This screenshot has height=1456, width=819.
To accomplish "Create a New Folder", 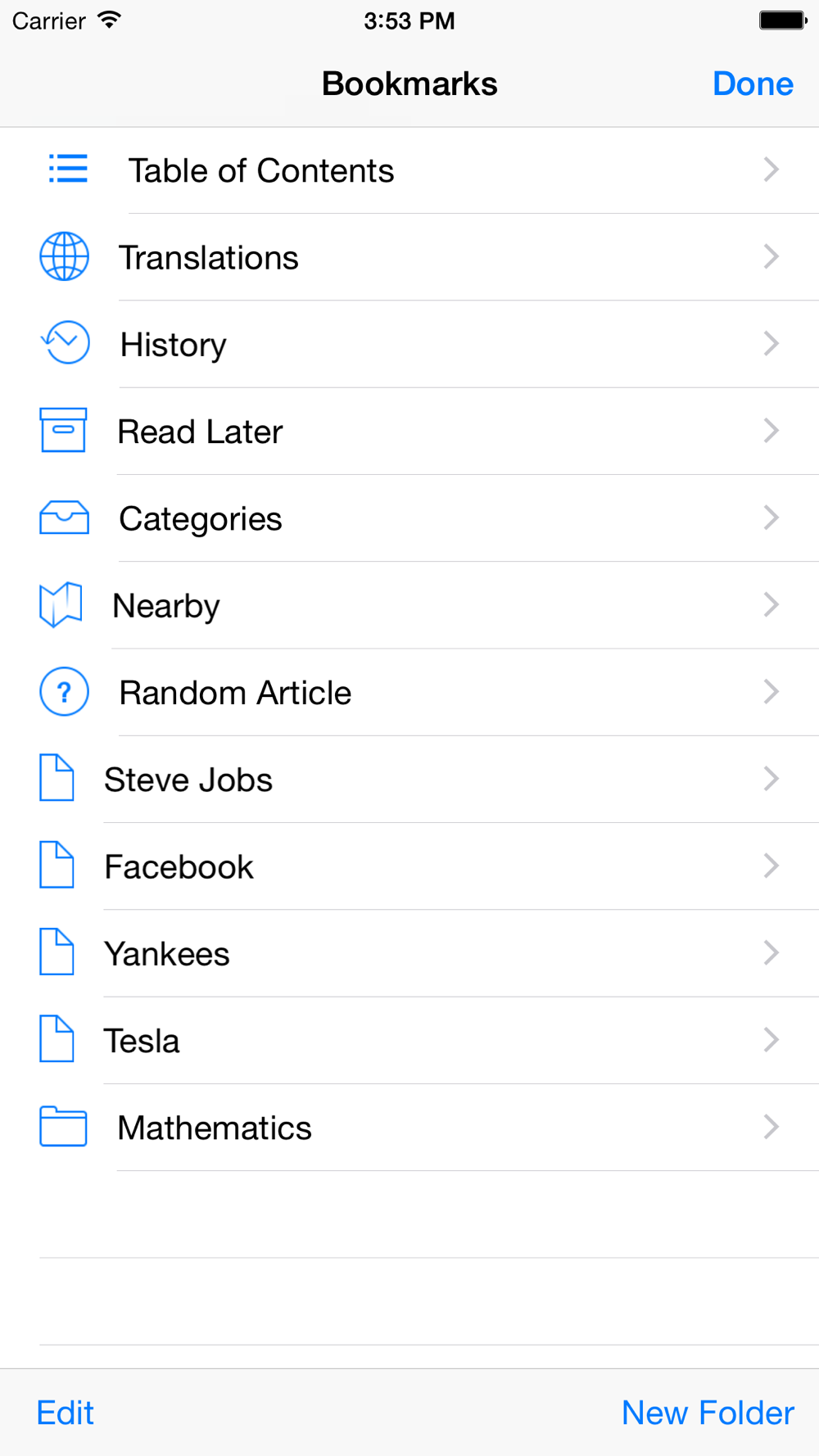I will point(708,1413).
